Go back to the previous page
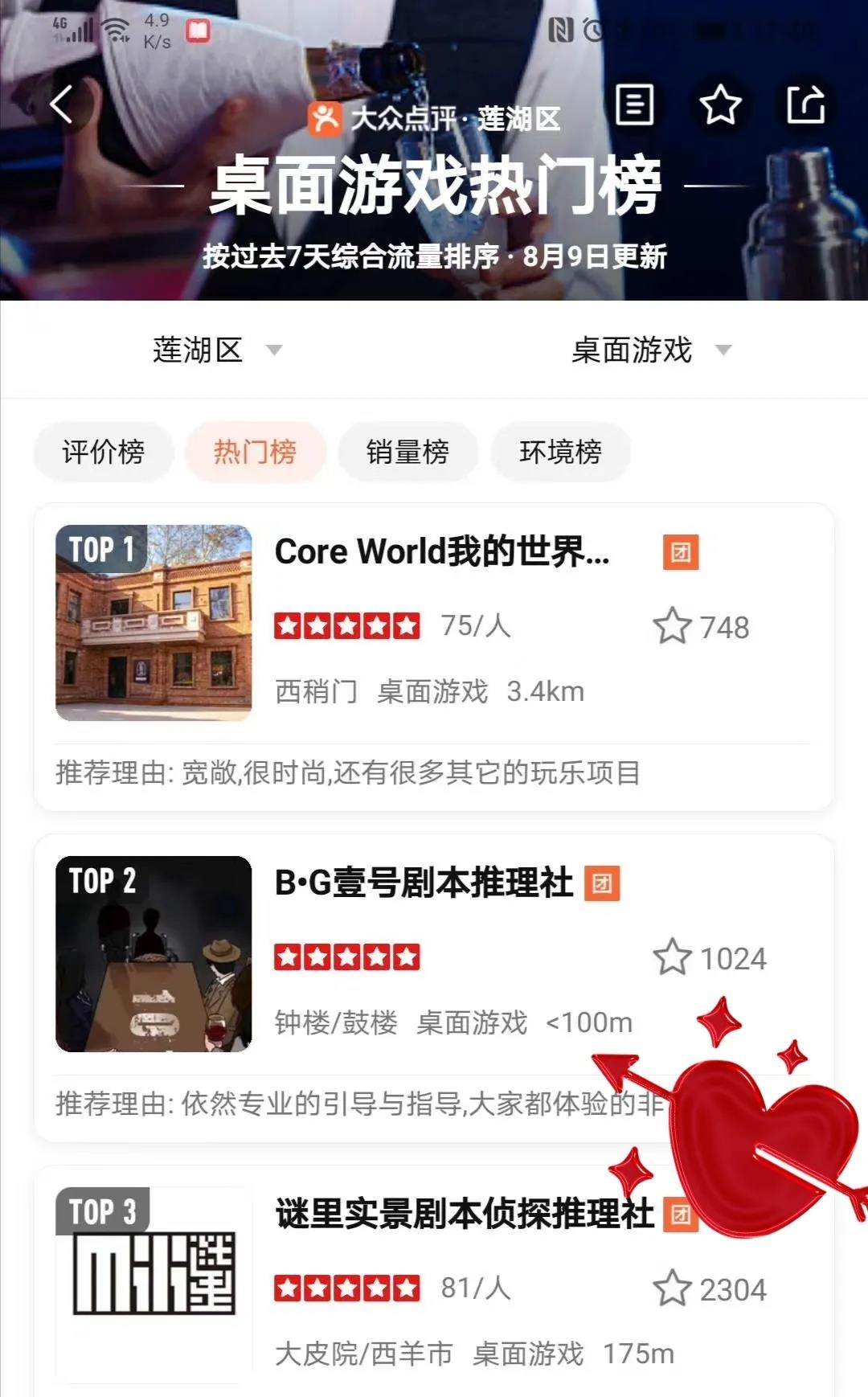 (x=63, y=104)
